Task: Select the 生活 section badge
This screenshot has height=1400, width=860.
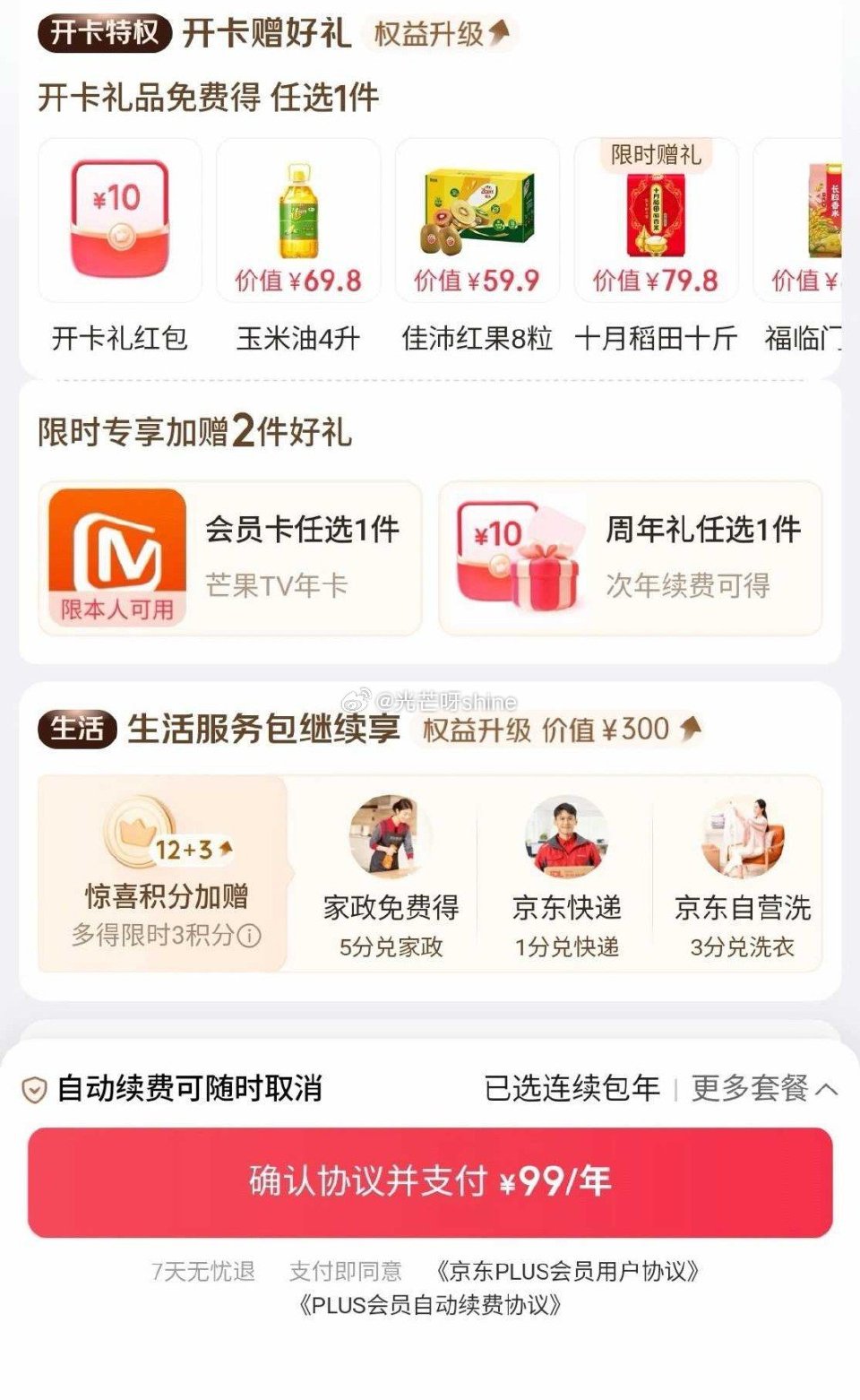Action: 74,730
